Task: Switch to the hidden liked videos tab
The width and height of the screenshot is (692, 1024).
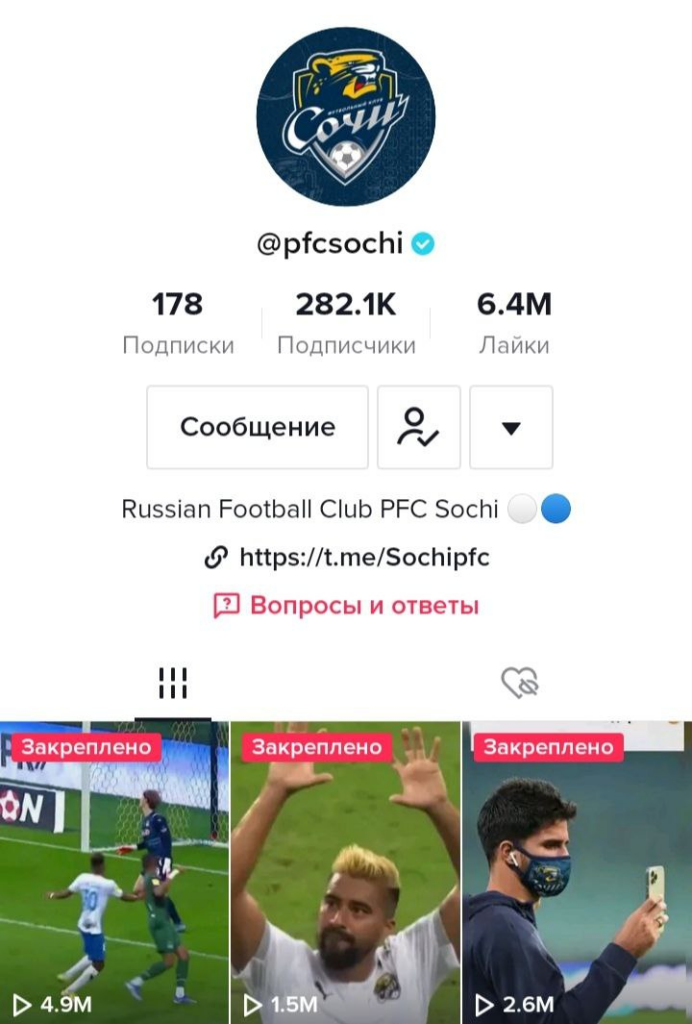Action: (x=519, y=684)
